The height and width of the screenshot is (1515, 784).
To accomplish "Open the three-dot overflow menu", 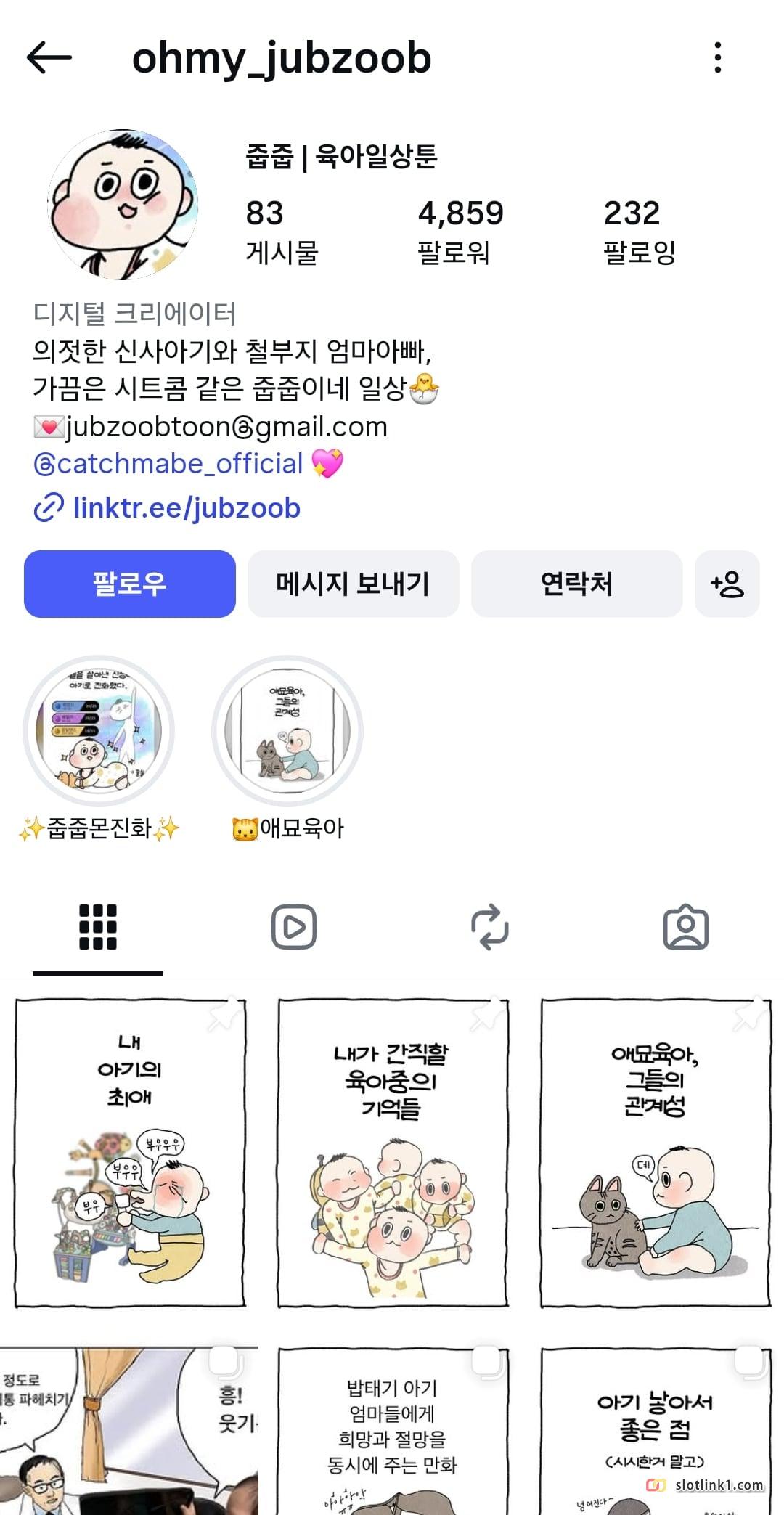I will click(x=717, y=57).
